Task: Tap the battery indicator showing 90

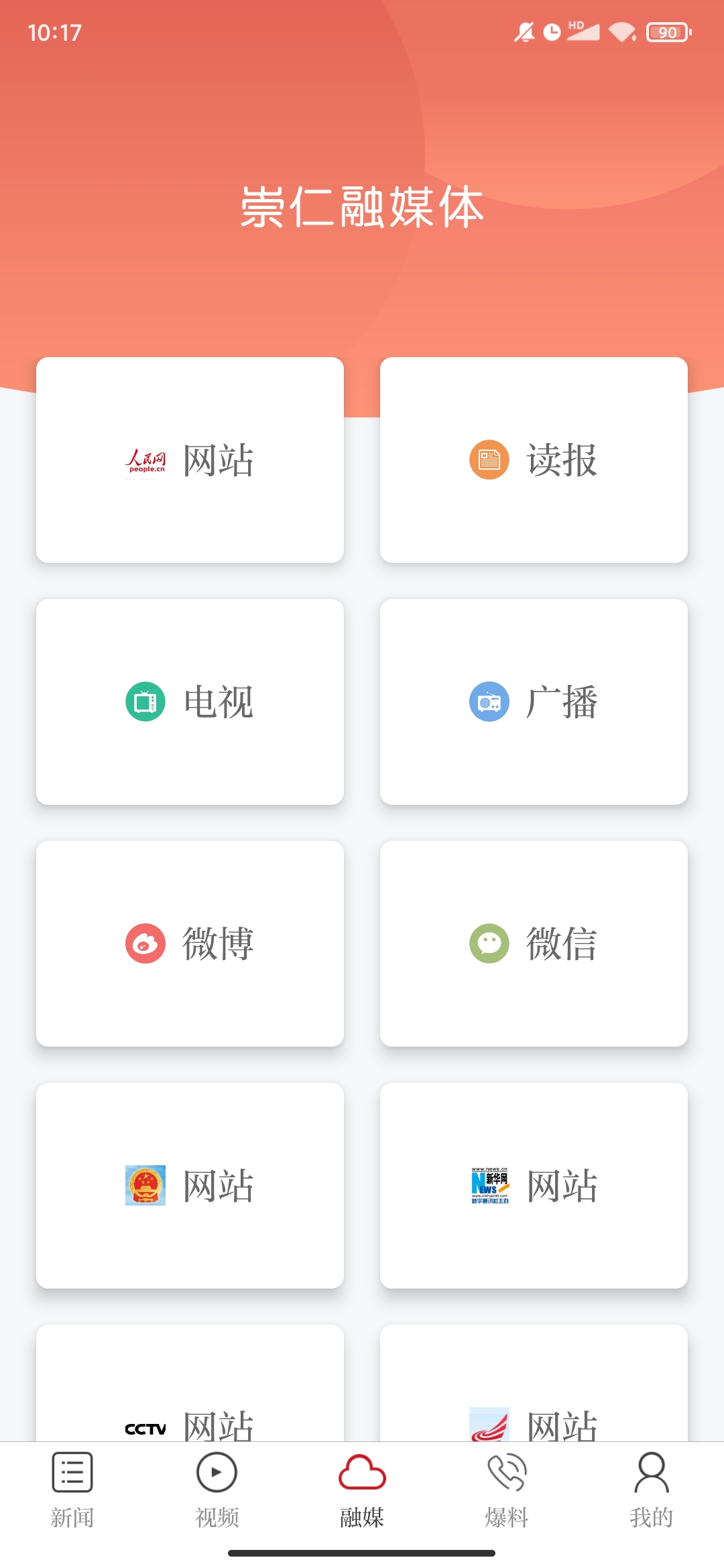Action: [667, 32]
